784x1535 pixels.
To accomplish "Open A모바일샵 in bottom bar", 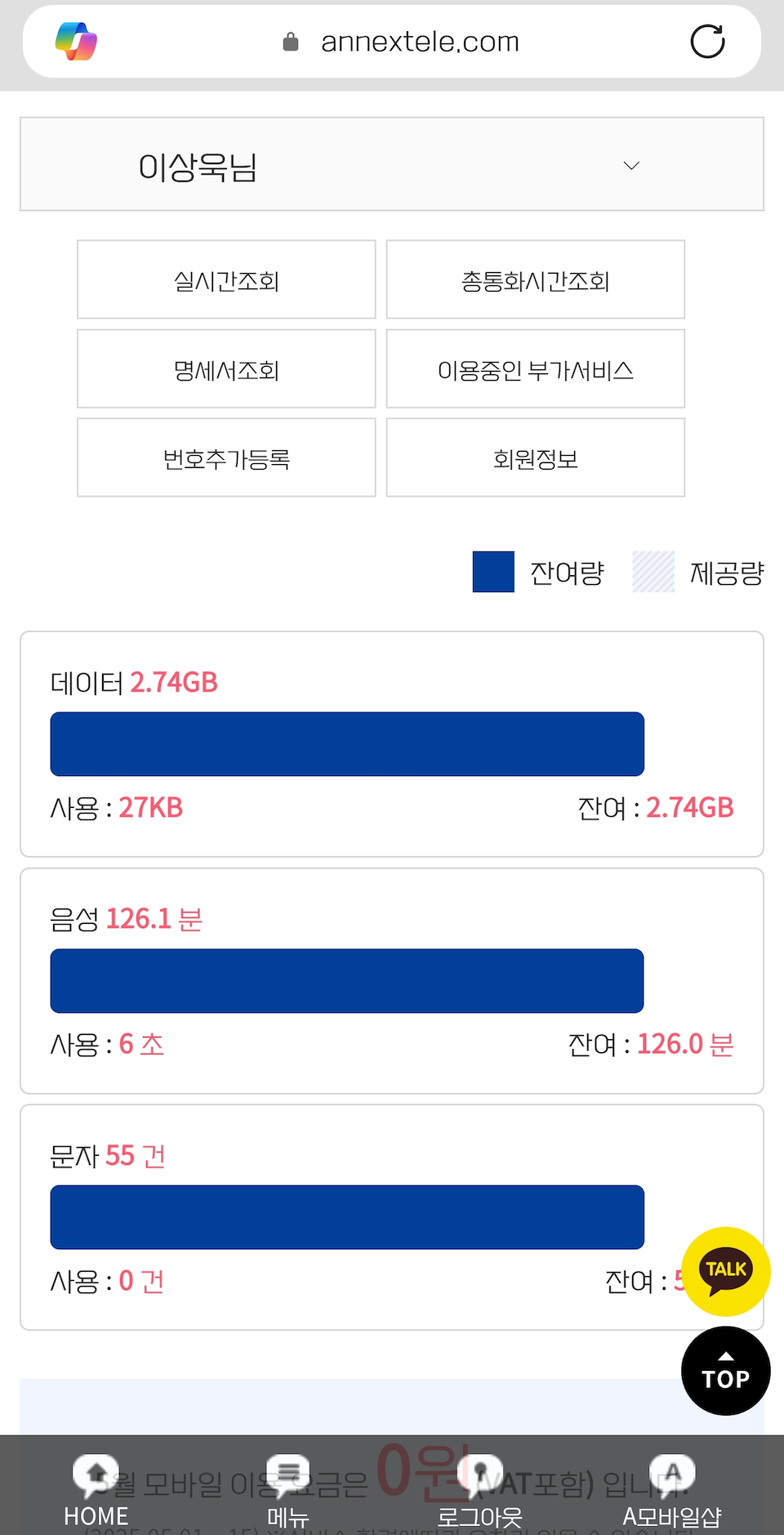I will tap(672, 1492).
